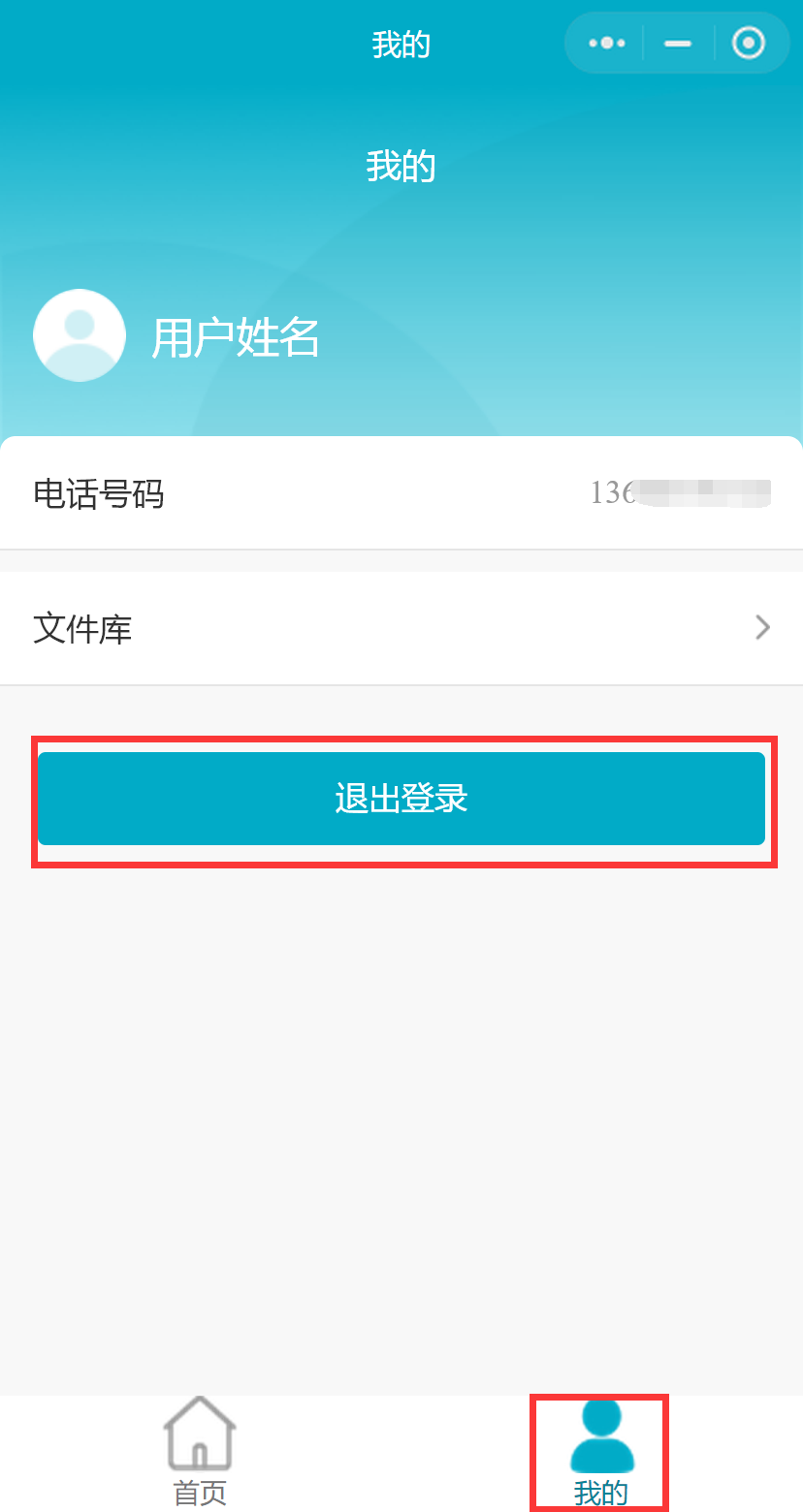Screen dimensions: 803x1512
Task: Close the mini program via circle icon
Action: point(748,44)
